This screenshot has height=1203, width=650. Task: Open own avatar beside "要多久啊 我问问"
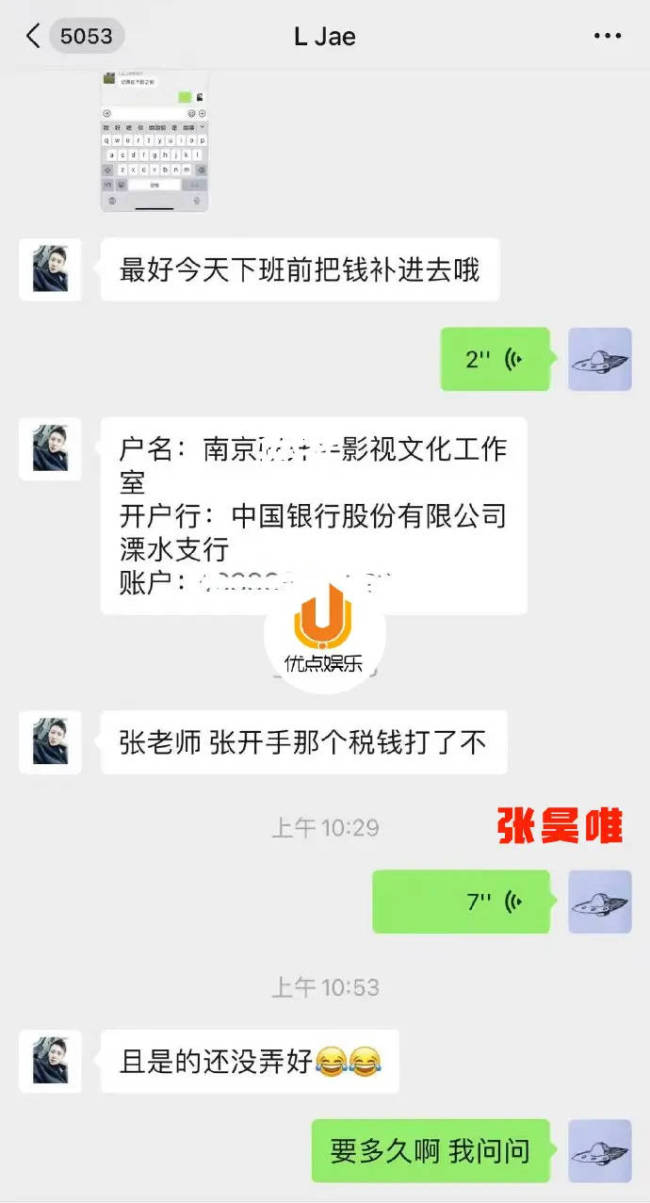(x=600, y=1151)
